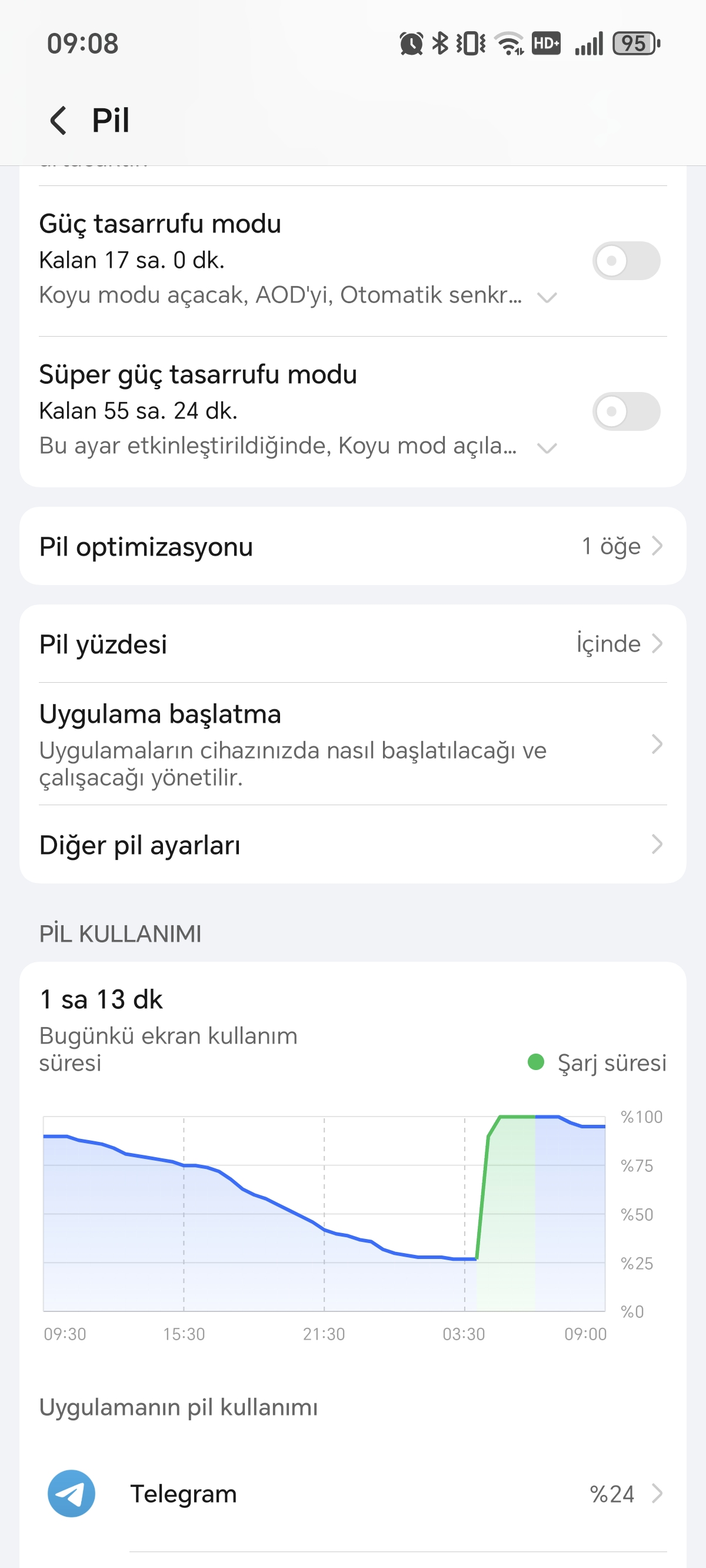This screenshot has height=1568, width=706.
Task: Turn on Süper güç tasarrufu modu
Action: pyautogui.click(x=626, y=411)
